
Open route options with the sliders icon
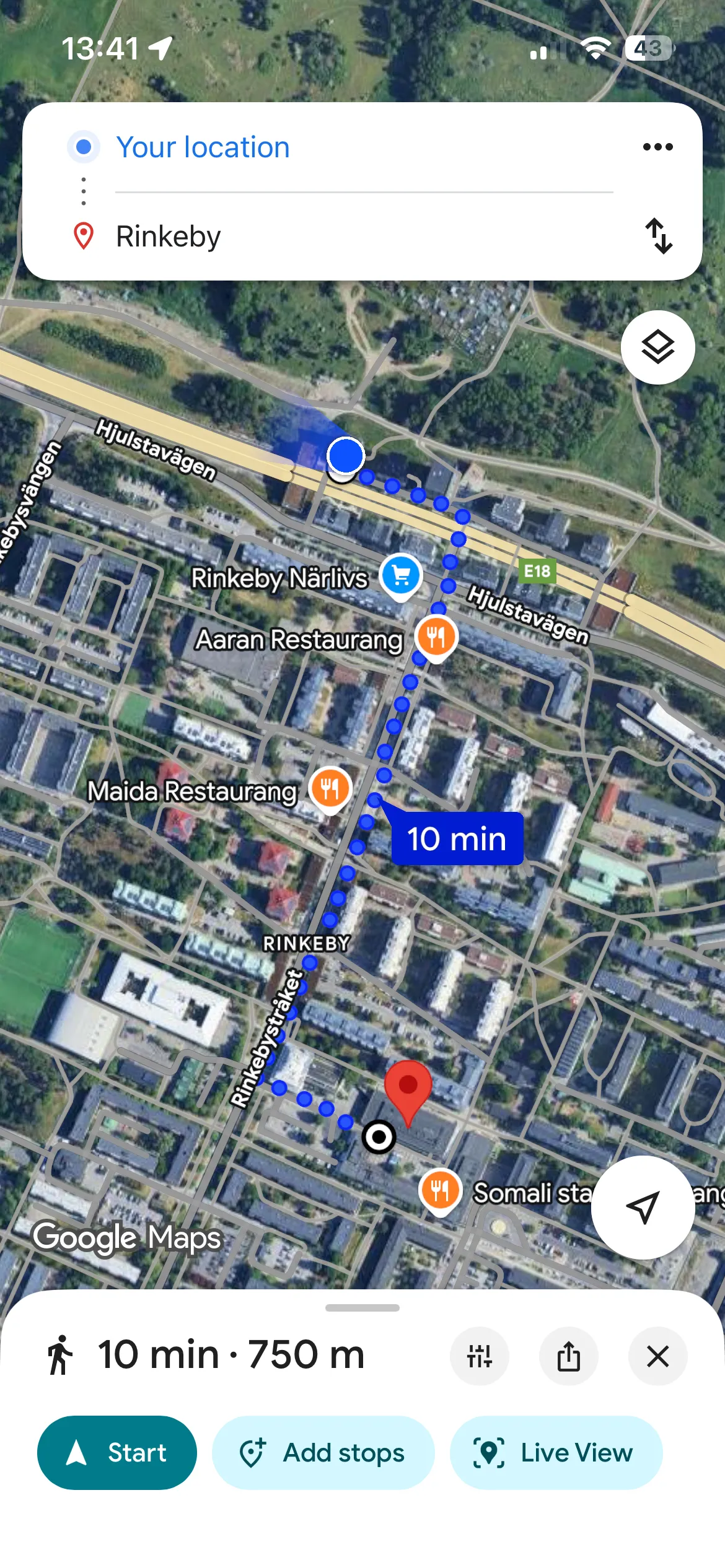coord(480,1356)
